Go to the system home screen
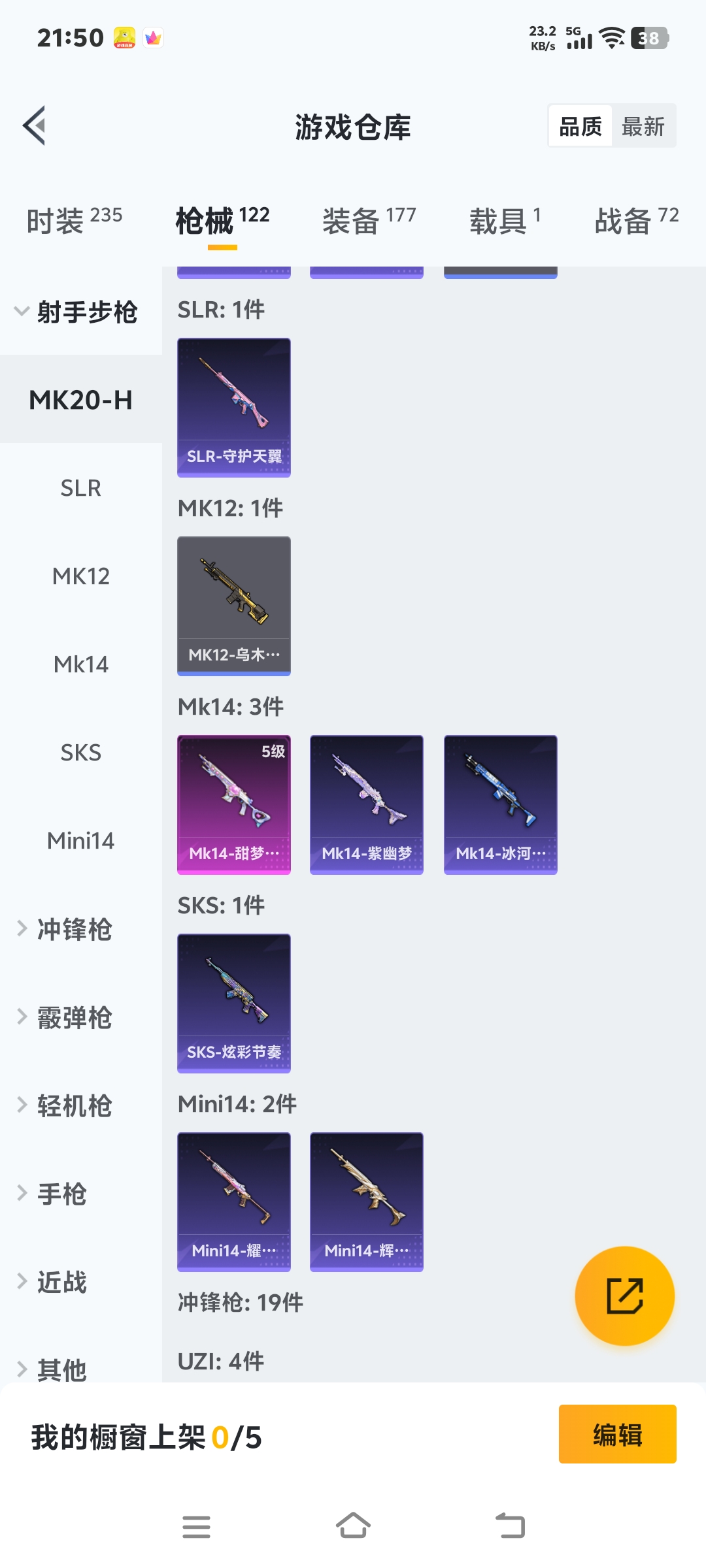The height and width of the screenshot is (1568, 706). pyautogui.click(x=353, y=1526)
